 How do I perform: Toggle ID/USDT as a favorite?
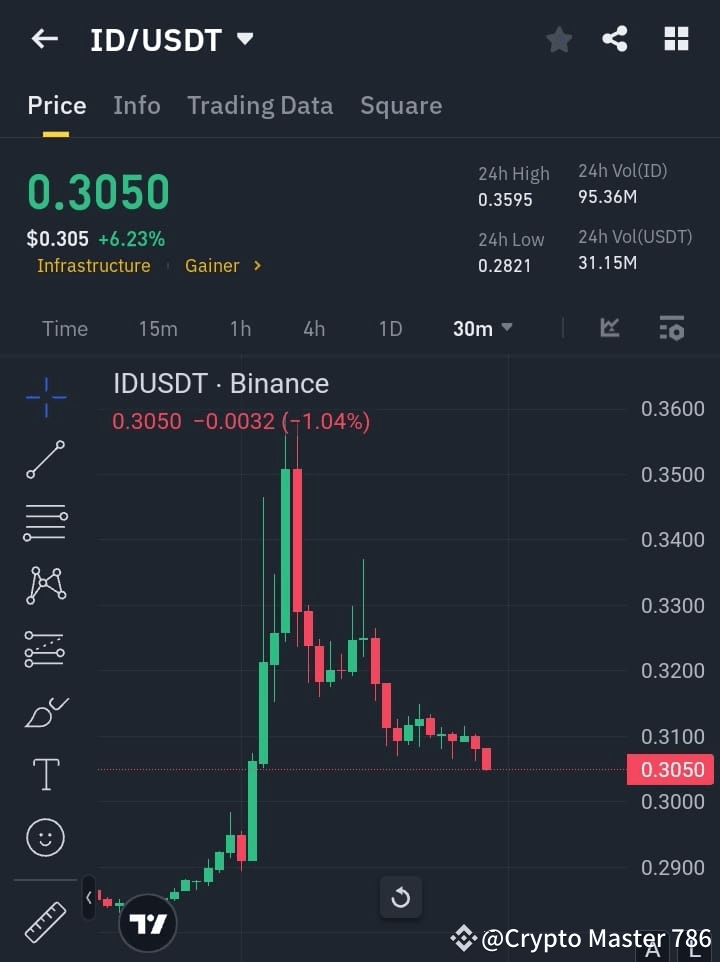(558, 39)
